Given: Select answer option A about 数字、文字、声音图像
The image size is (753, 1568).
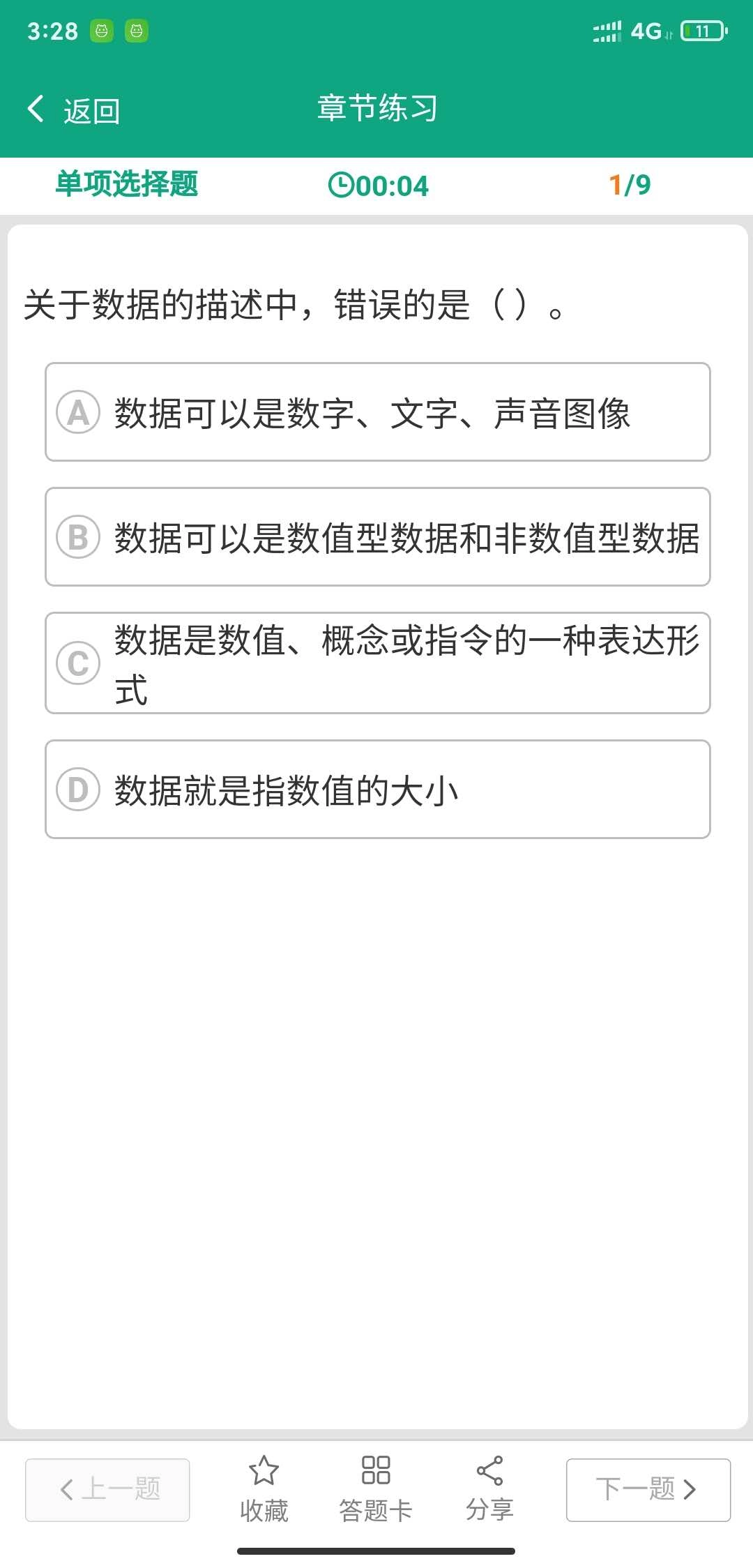Looking at the screenshot, I should coord(376,412).
